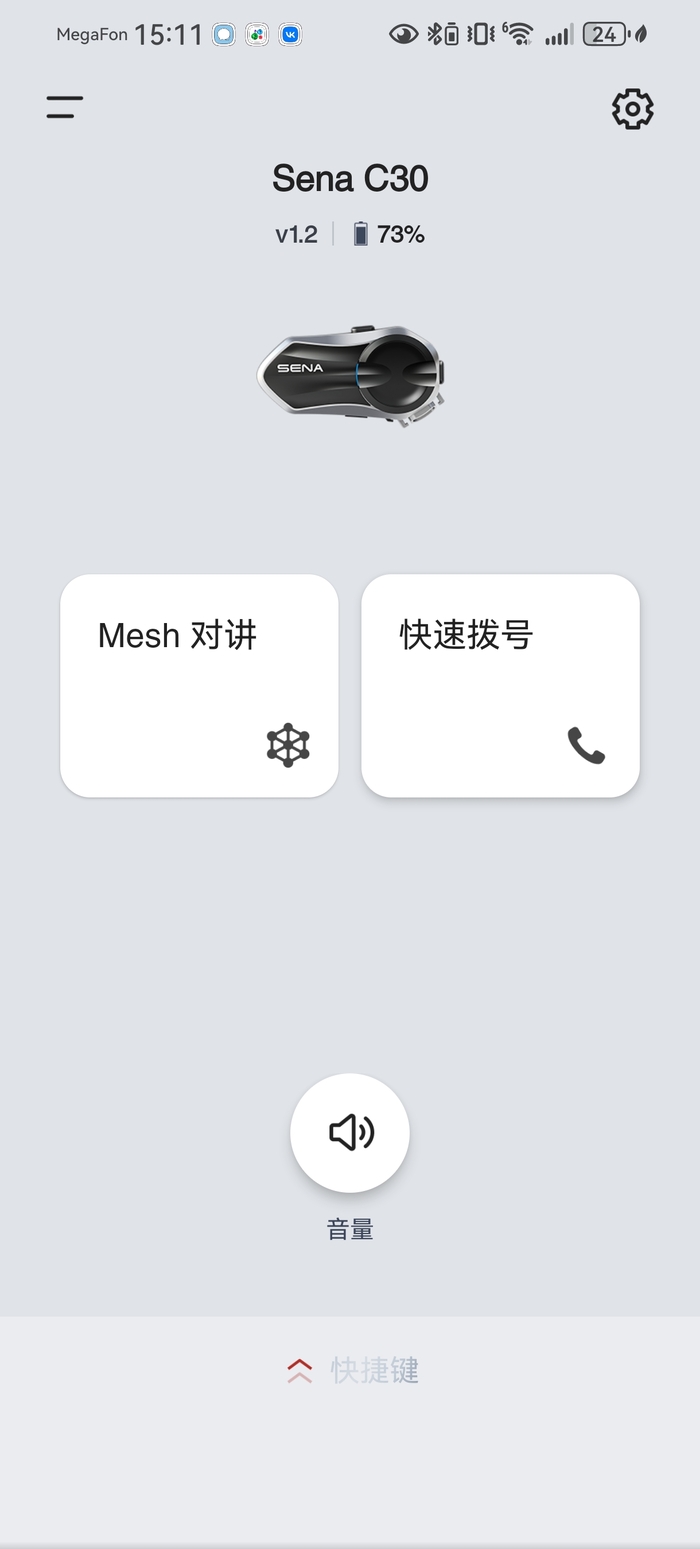Open the settings gear

(632, 109)
